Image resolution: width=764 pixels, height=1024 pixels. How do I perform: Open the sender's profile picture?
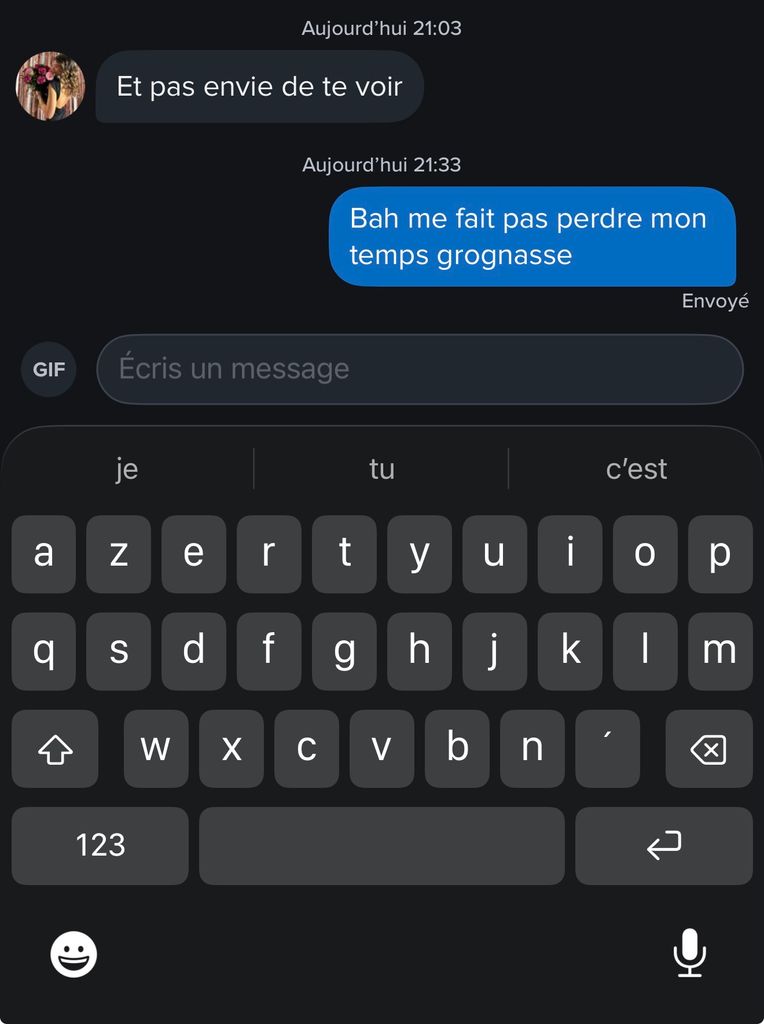pyautogui.click(x=50, y=86)
